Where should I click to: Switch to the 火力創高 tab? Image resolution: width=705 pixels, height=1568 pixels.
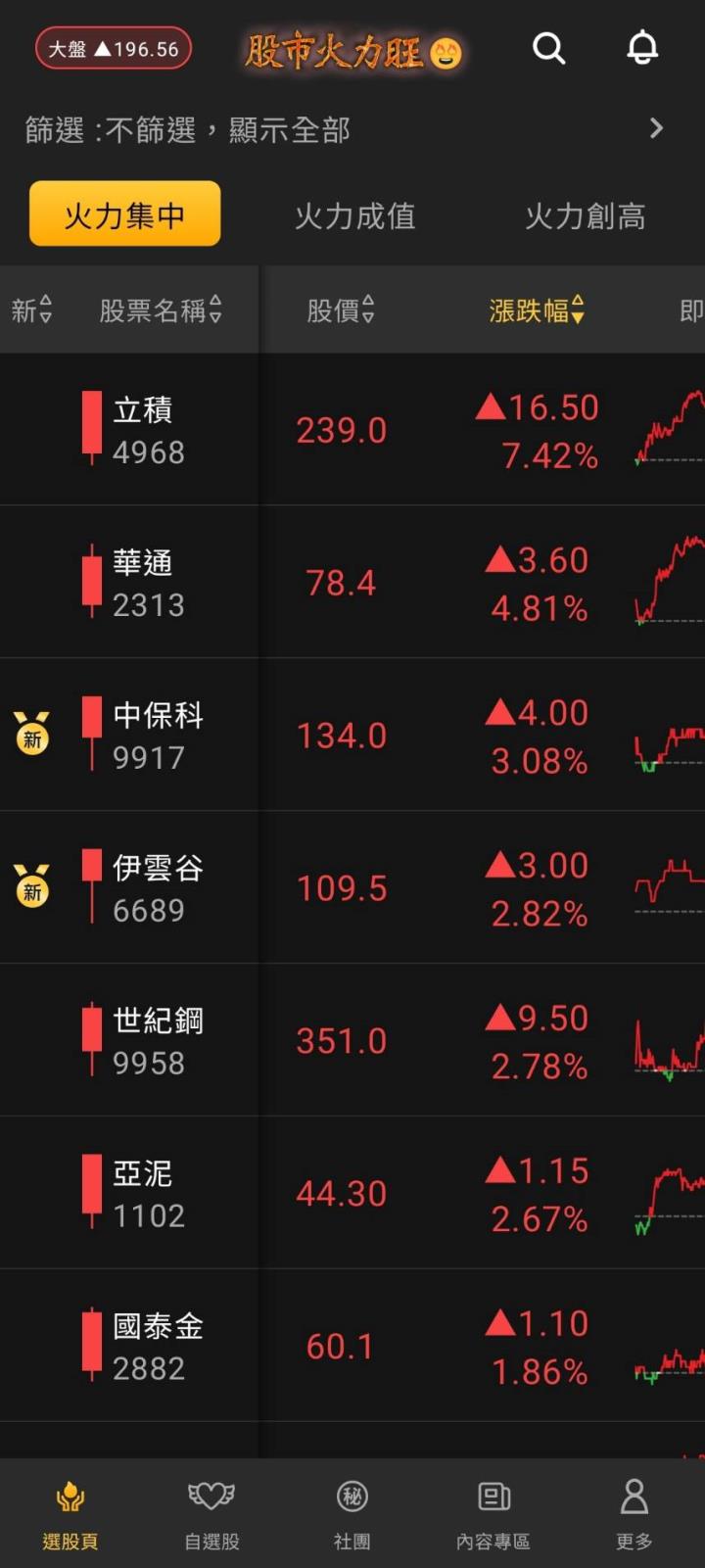(585, 215)
